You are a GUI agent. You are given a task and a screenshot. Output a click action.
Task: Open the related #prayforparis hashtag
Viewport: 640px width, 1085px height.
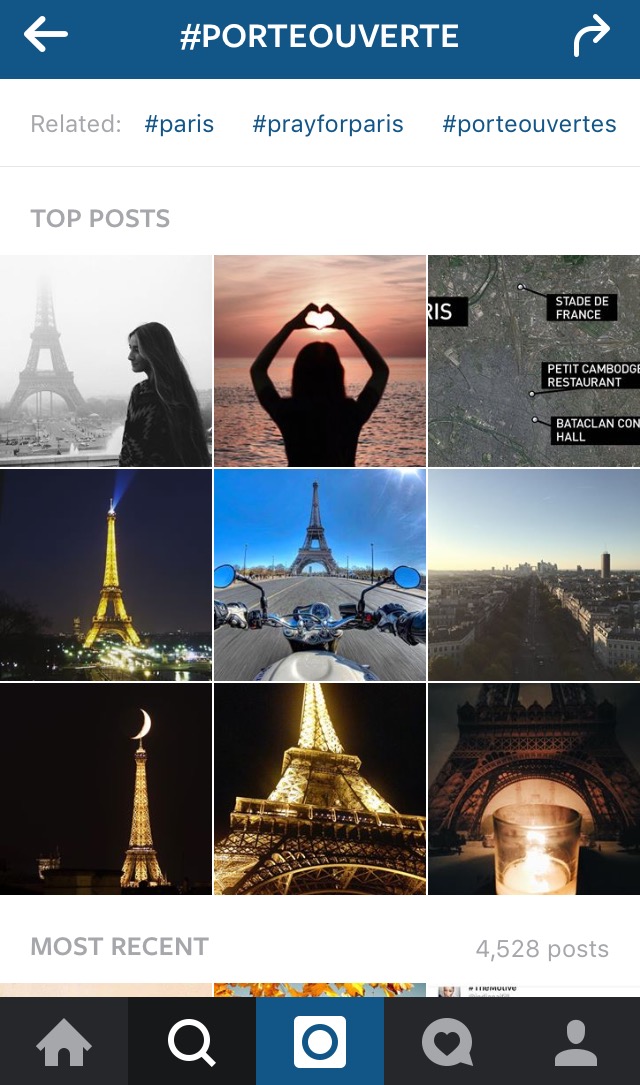tap(328, 124)
